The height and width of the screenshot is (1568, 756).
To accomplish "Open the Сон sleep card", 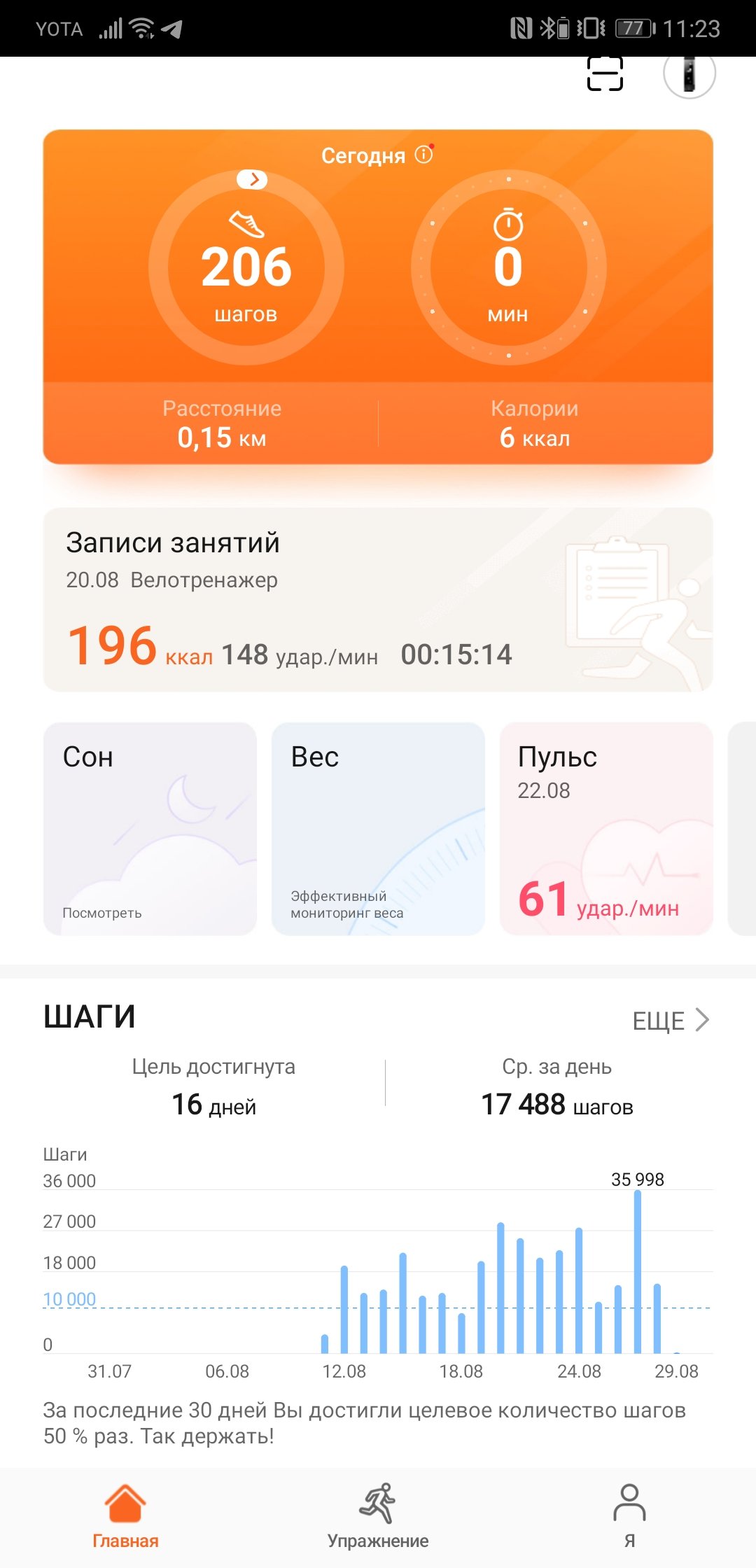I will (150, 829).
